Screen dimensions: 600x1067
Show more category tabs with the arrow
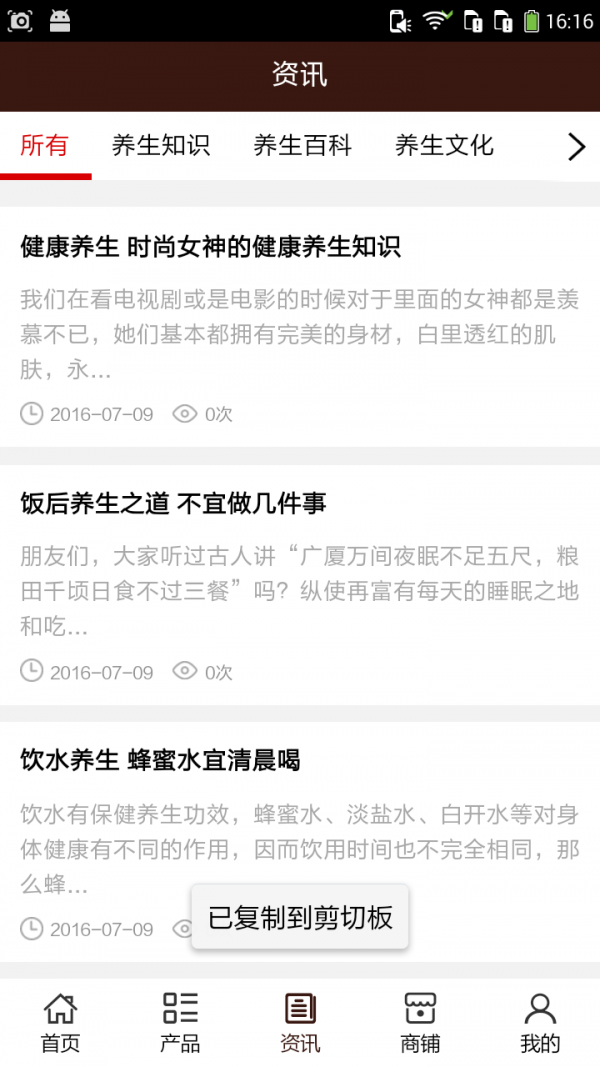click(x=576, y=147)
